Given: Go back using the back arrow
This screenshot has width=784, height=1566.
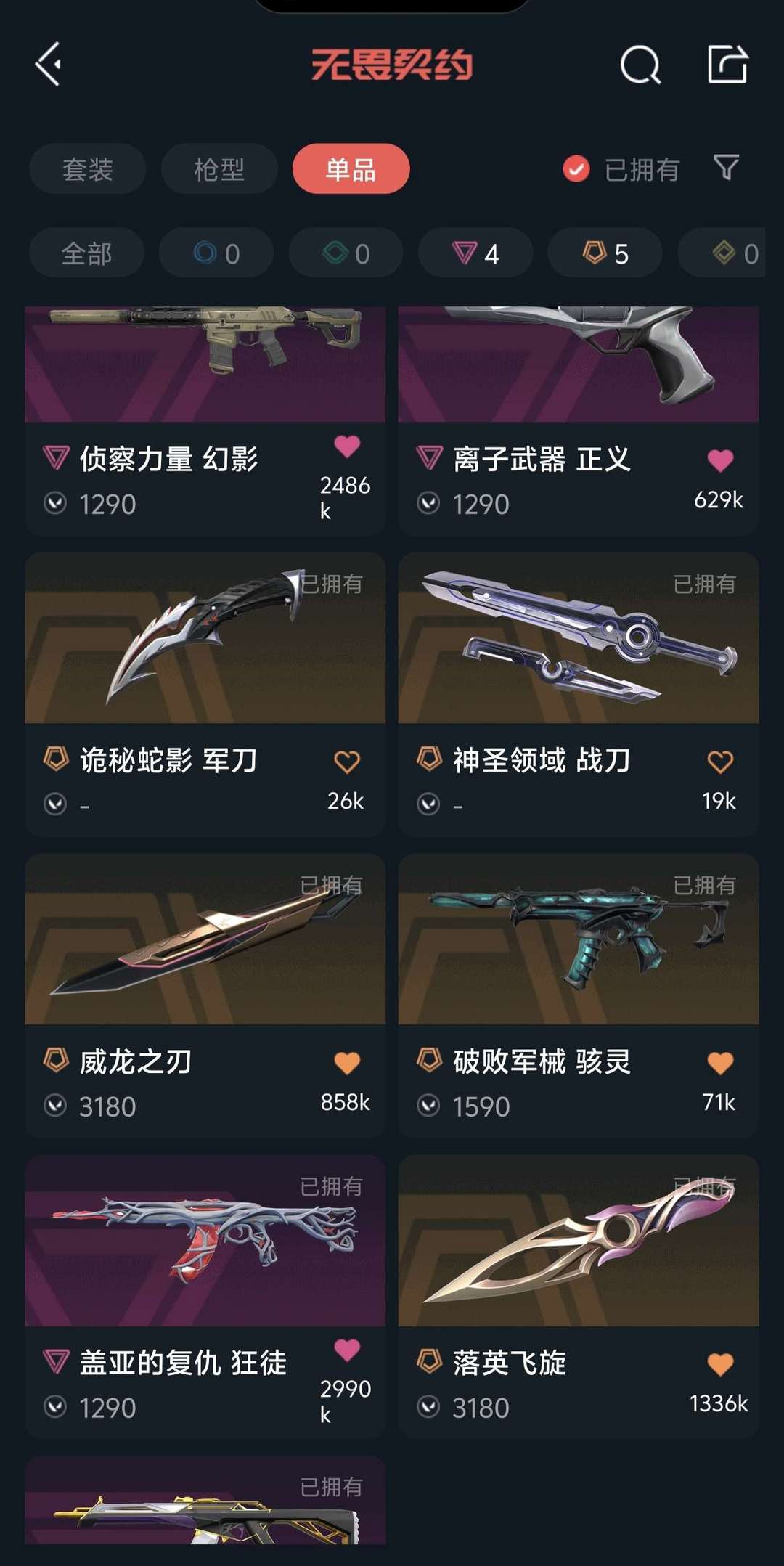Looking at the screenshot, I should point(49,64).
